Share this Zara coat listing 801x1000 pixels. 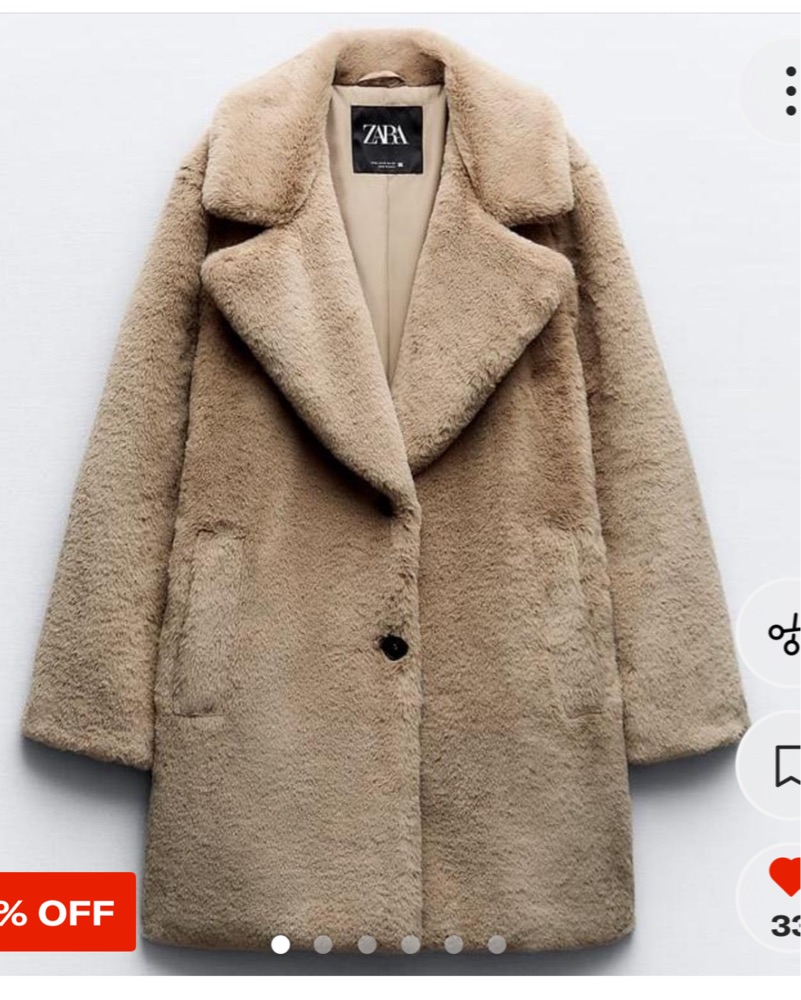point(784,635)
